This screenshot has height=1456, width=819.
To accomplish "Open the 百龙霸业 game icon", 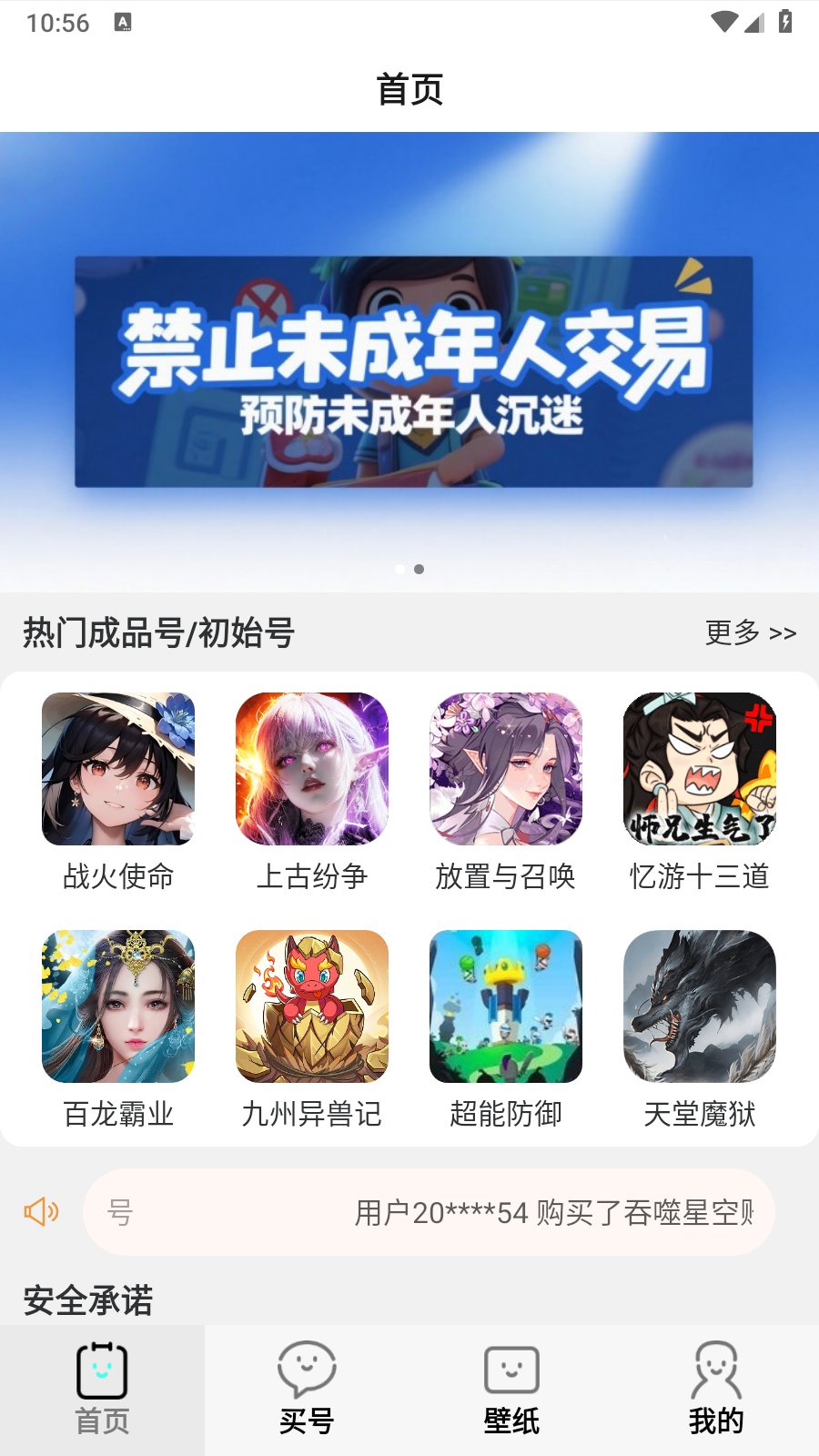I will pos(117,1006).
